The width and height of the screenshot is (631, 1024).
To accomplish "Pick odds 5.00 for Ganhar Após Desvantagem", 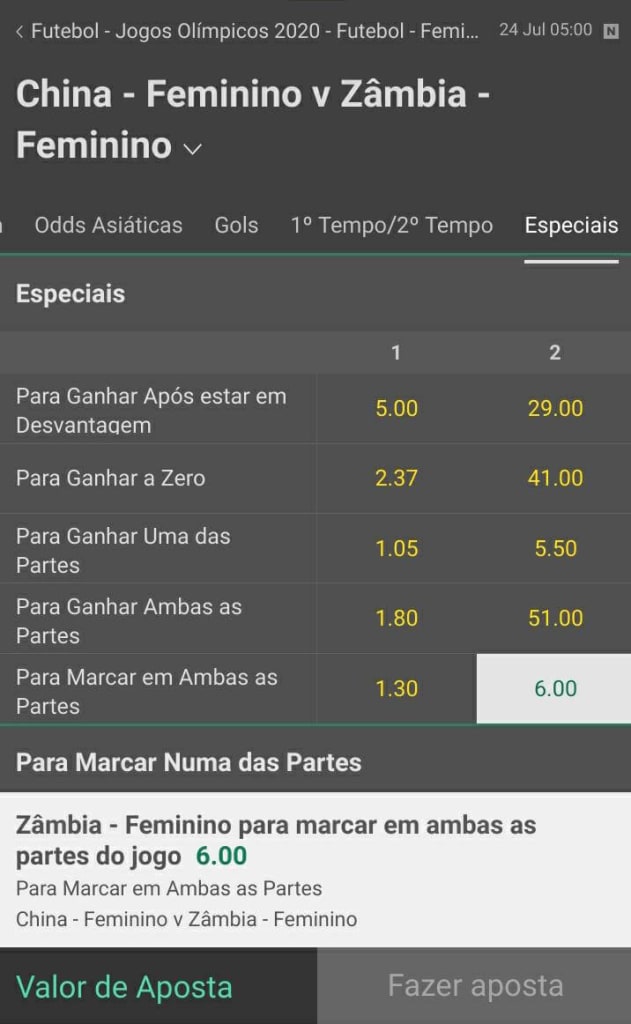I will pyautogui.click(x=396, y=409).
